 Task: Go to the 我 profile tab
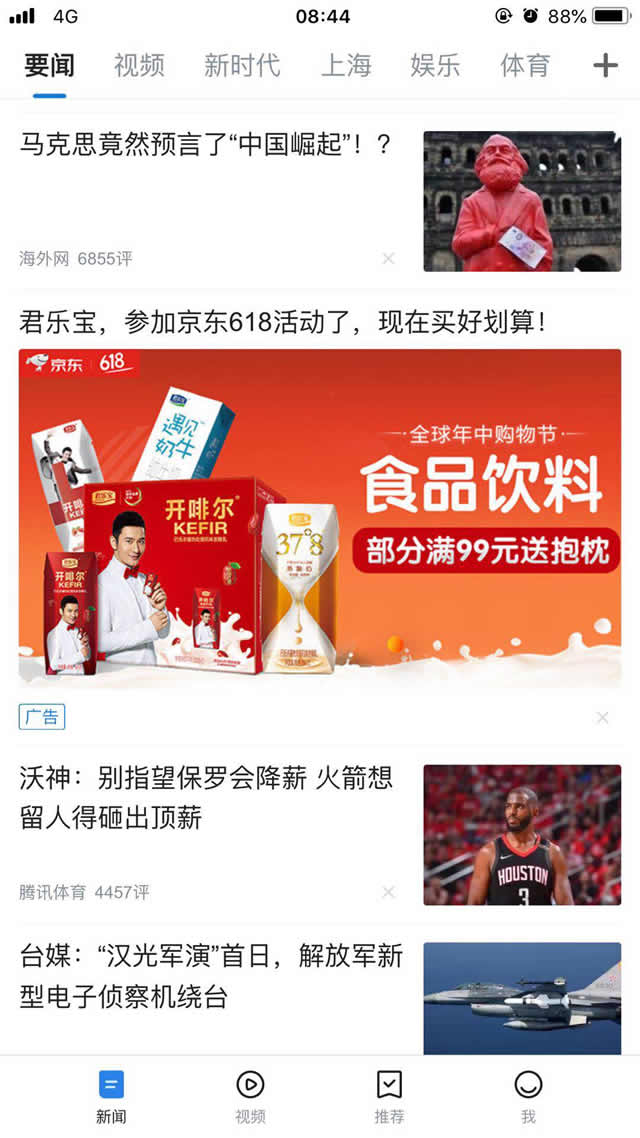[x=528, y=1095]
